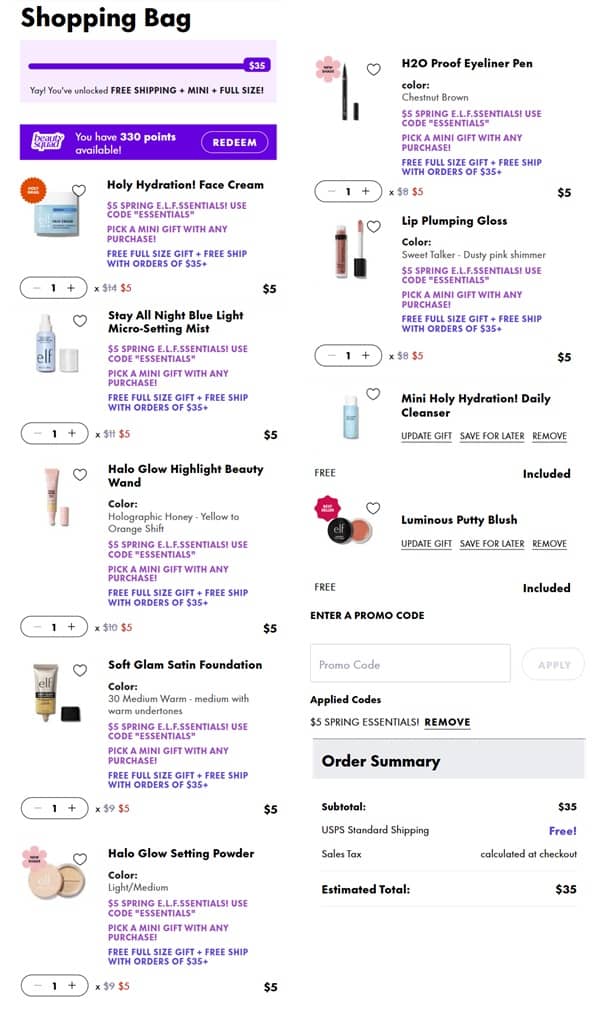The image size is (600, 1011).
Task: Favorite the Holy Hydration! Face Cream
Action: 79,190
